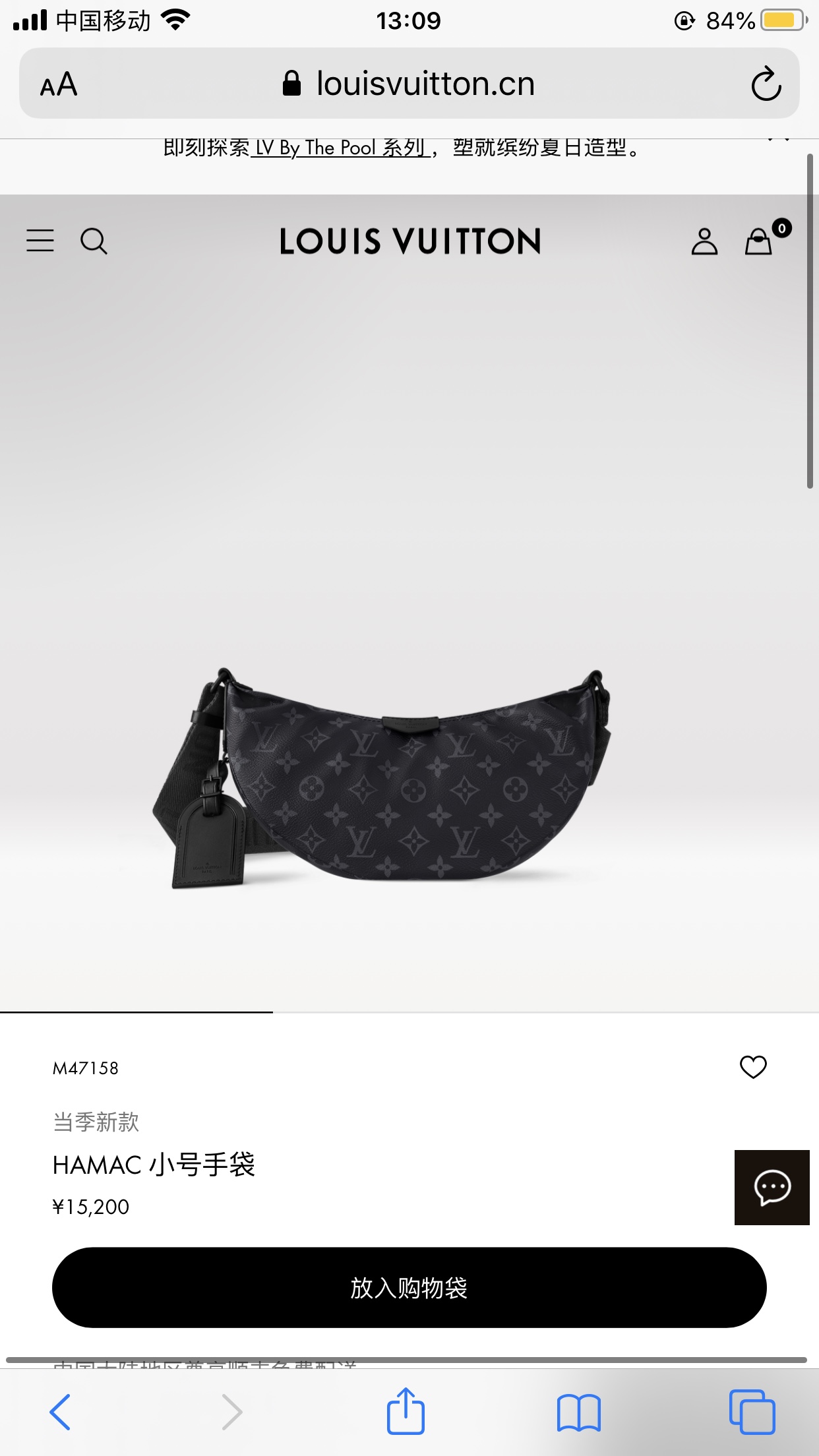Add HAMAC bag to wishlist heart
This screenshot has height=1456, width=819.
[x=753, y=1067]
